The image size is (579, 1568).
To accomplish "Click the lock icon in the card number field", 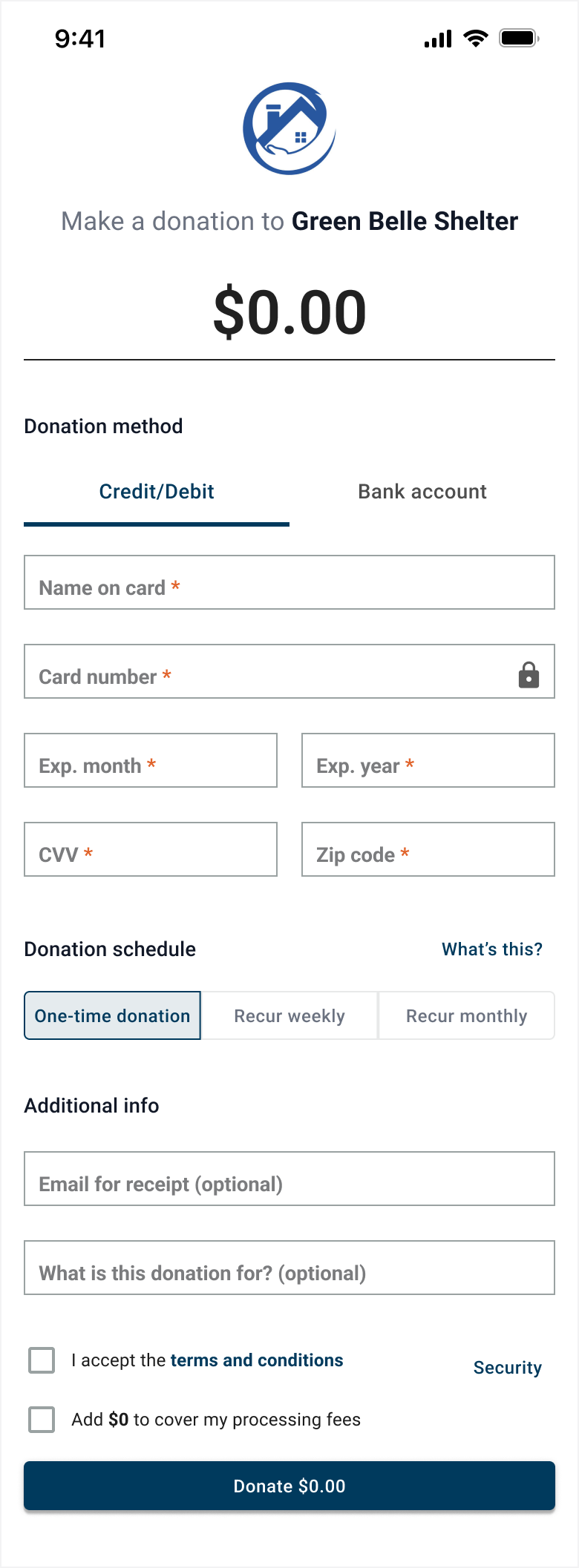I will click(528, 676).
